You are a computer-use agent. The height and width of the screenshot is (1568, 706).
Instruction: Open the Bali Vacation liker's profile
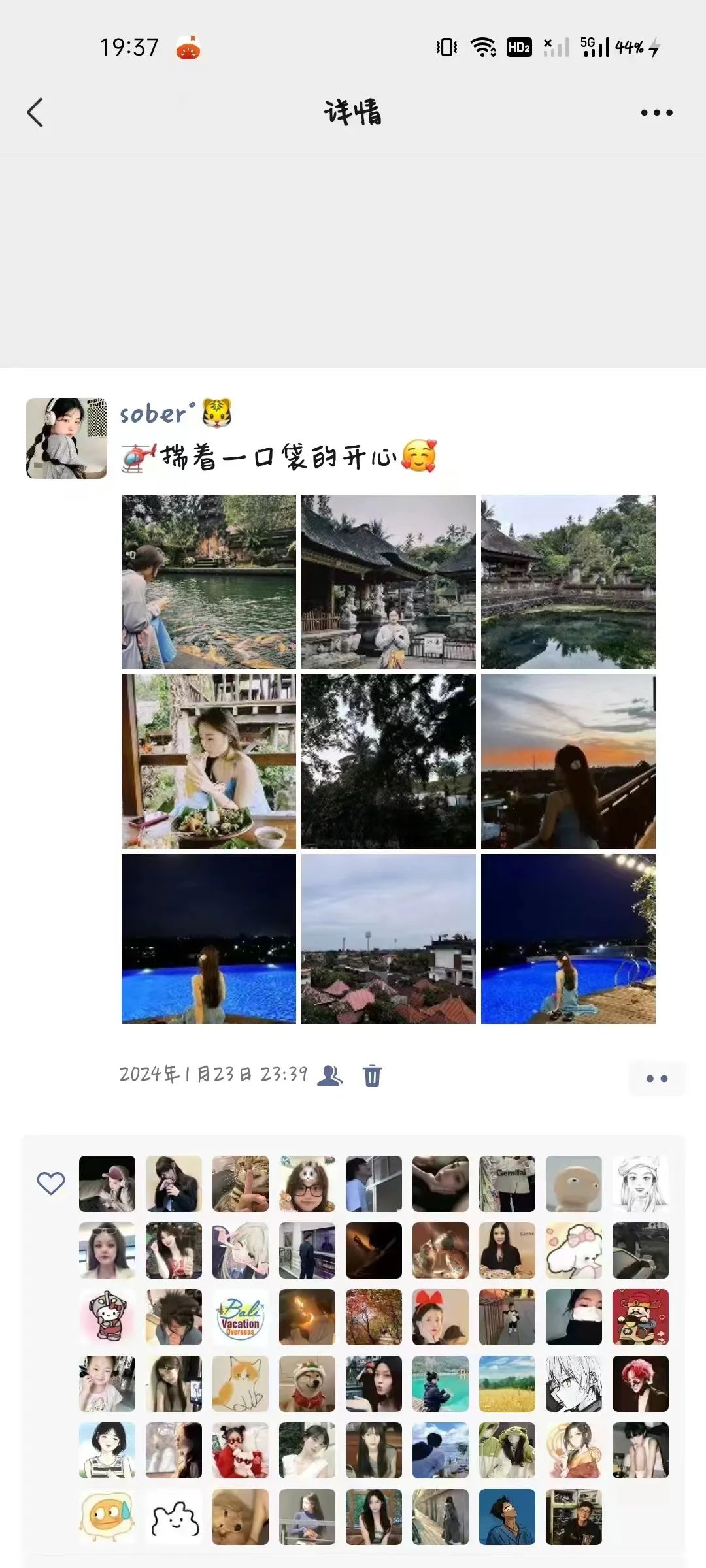pos(241,1317)
